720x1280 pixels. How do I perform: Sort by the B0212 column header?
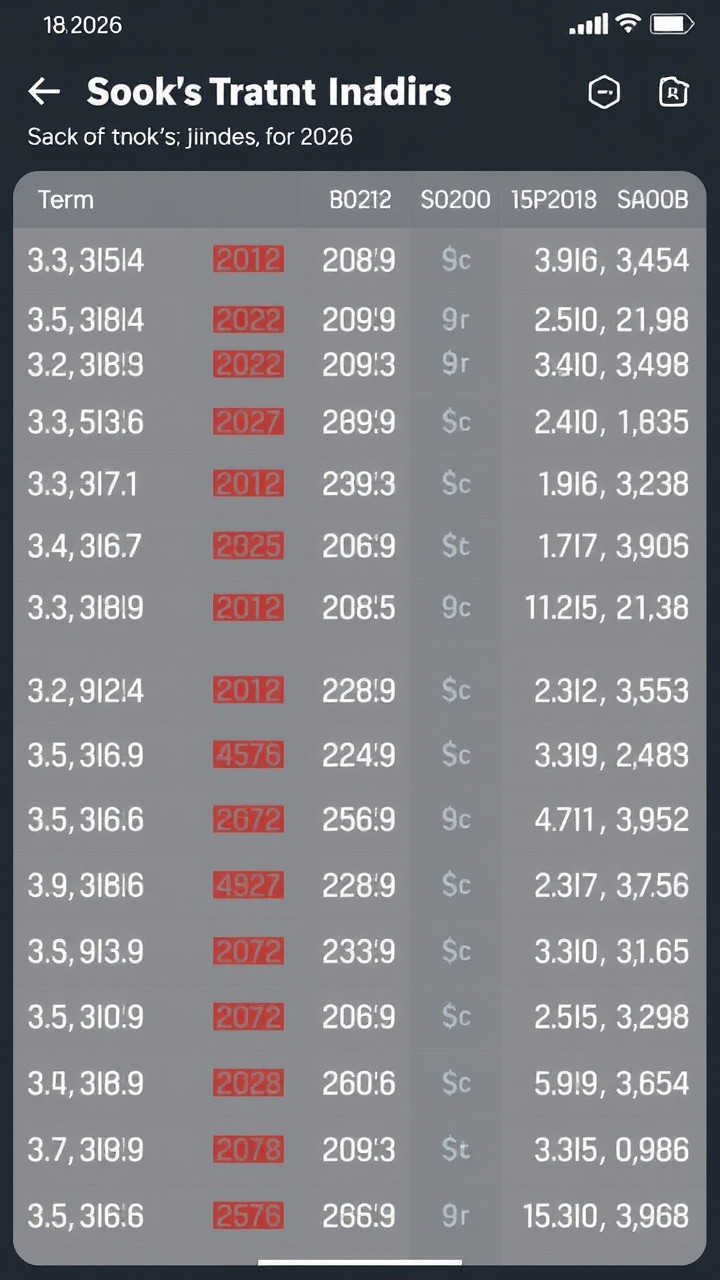point(360,200)
